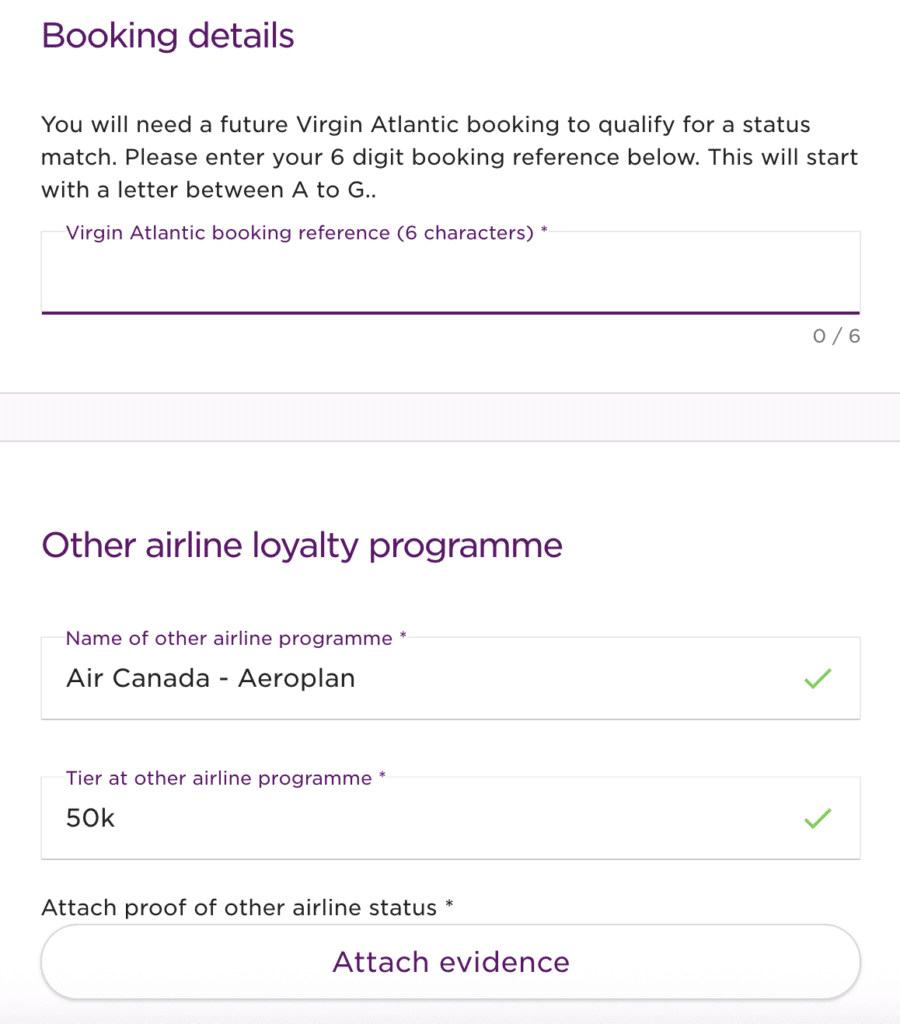The image size is (900, 1024).
Task: Click the Booking details heading
Action: click(167, 35)
